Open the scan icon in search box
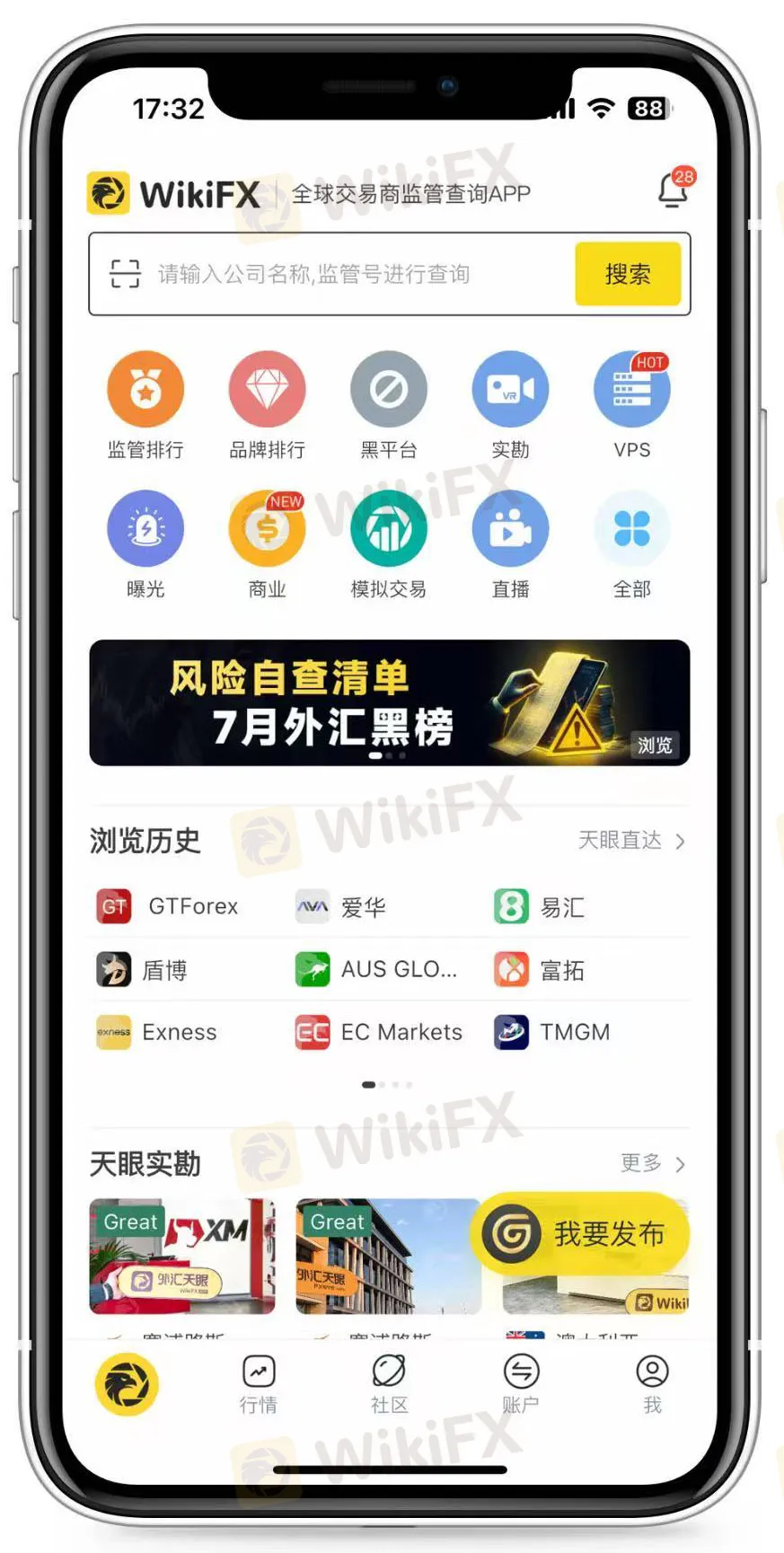 [125, 274]
